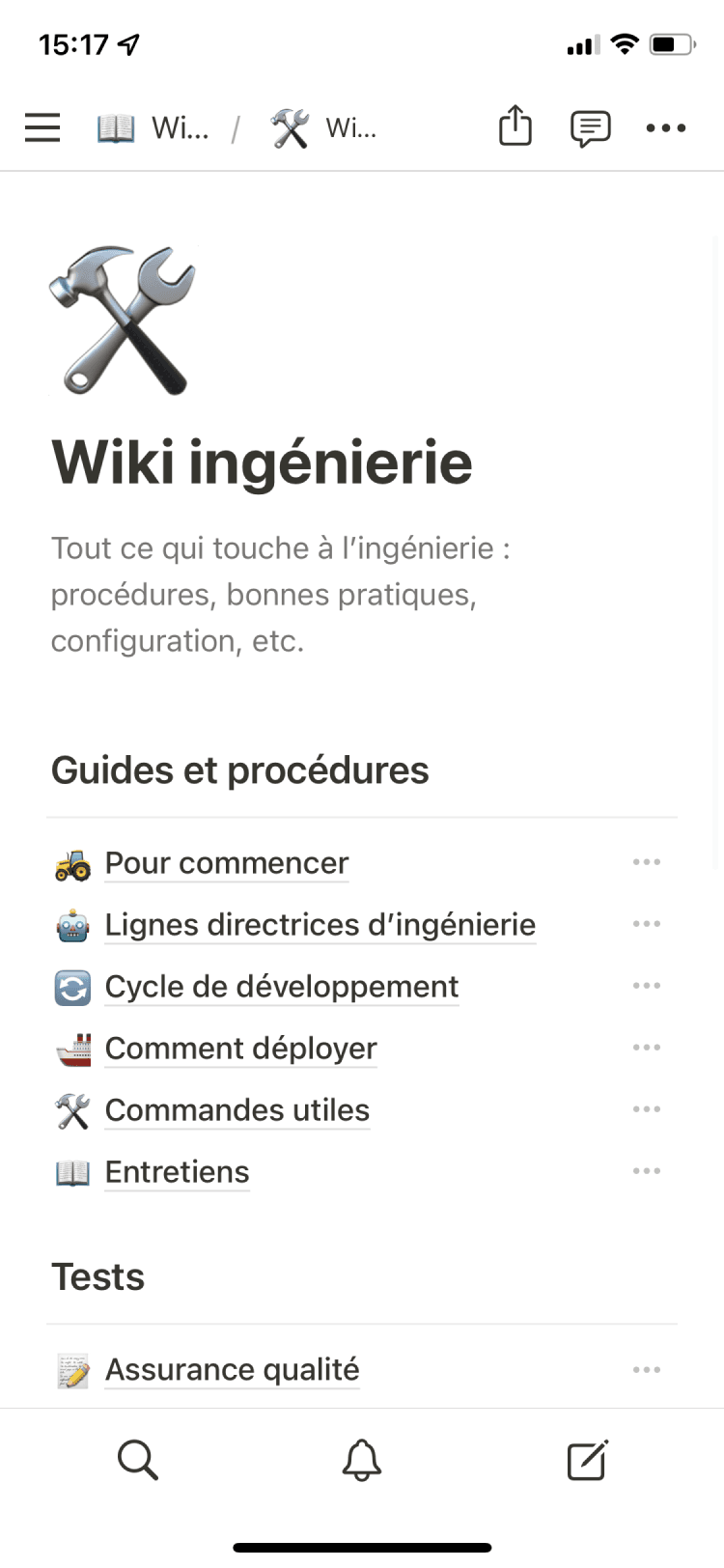The image size is (724, 1568).
Task: Open the notifications bell
Action: click(362, 1460)
